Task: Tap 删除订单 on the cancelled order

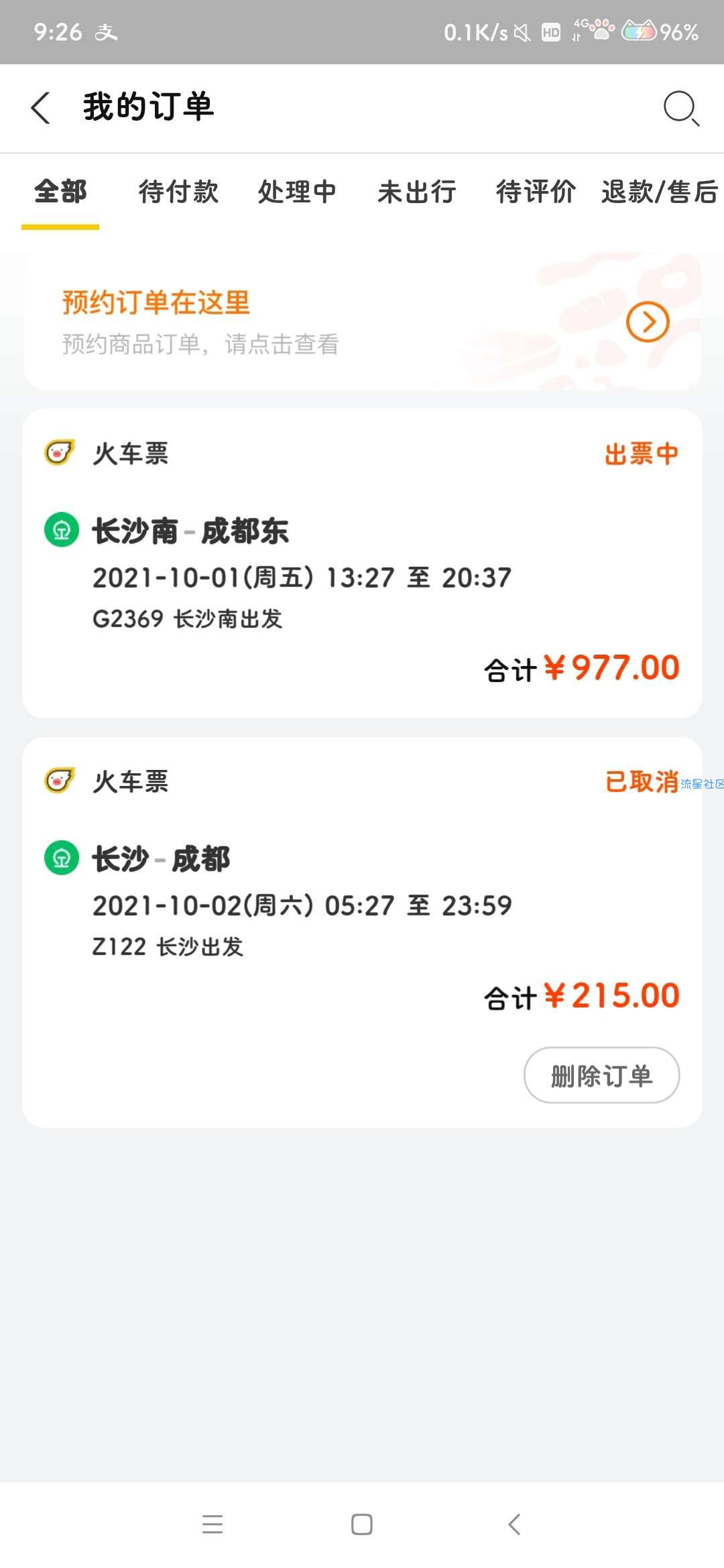Action: click(x=601, y=1075)
